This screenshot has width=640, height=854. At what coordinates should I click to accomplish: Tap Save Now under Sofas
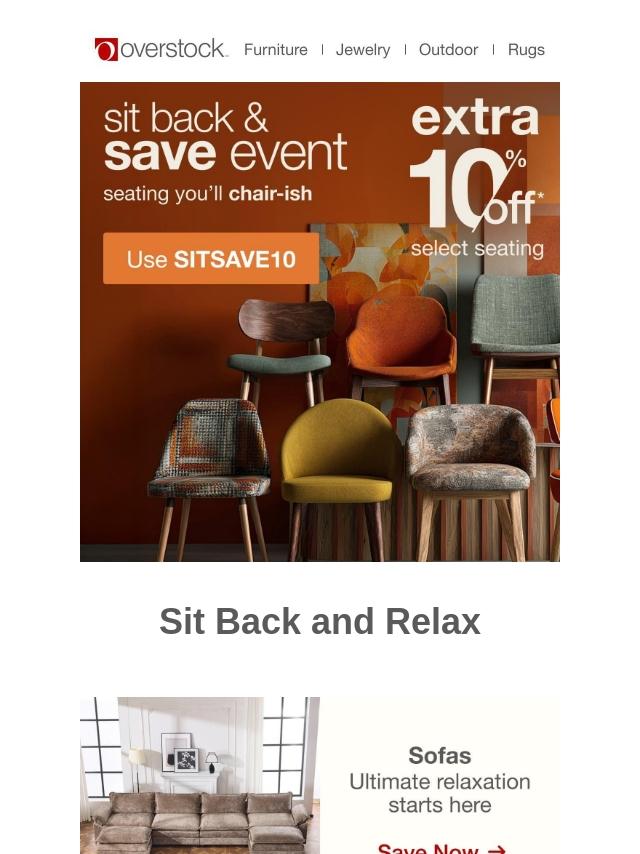[441, 847]
